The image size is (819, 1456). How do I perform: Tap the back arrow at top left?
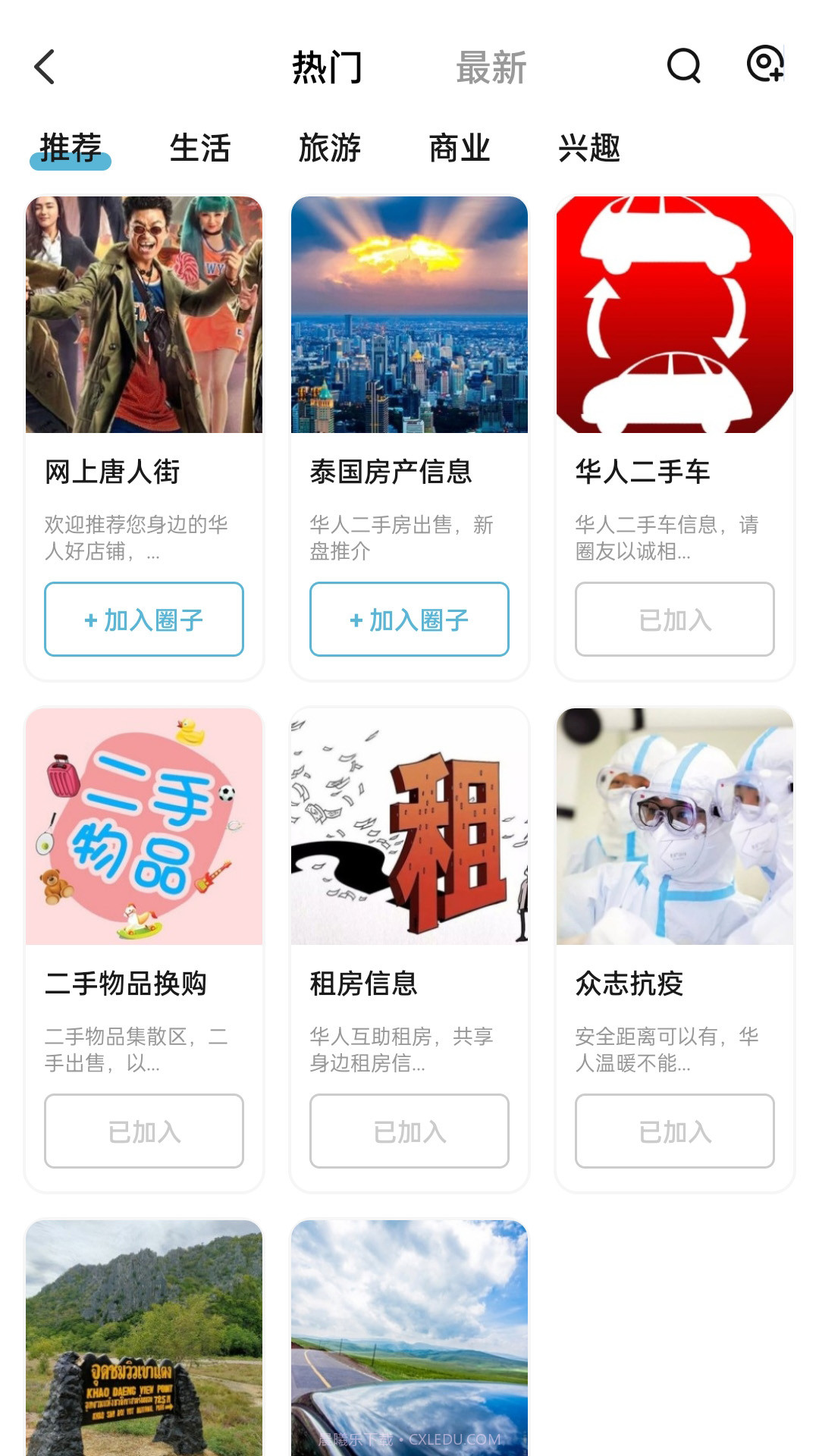click(x=44, y=67)
